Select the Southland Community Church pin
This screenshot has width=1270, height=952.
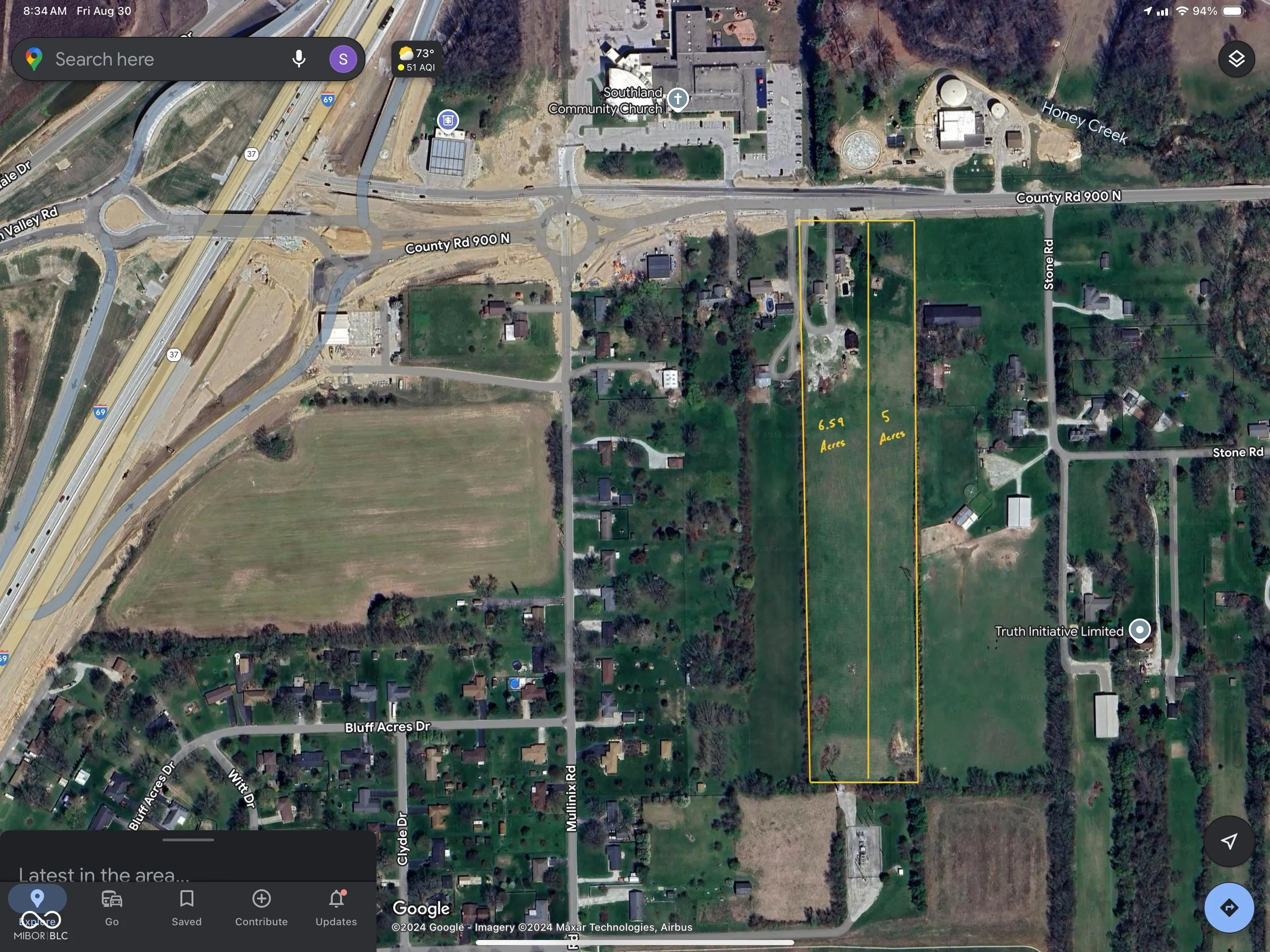click(677, 99)
